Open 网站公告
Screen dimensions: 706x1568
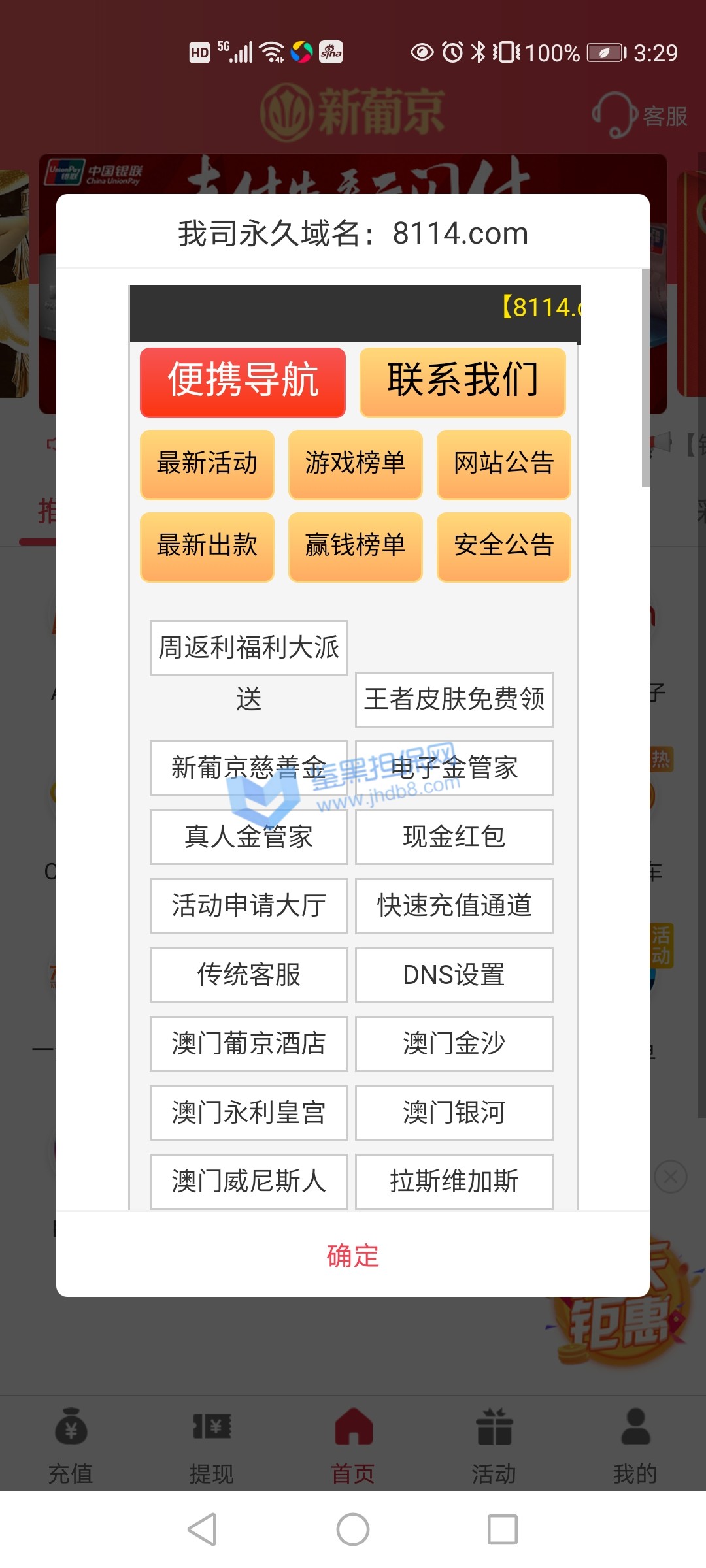click(x=503, y=464)
